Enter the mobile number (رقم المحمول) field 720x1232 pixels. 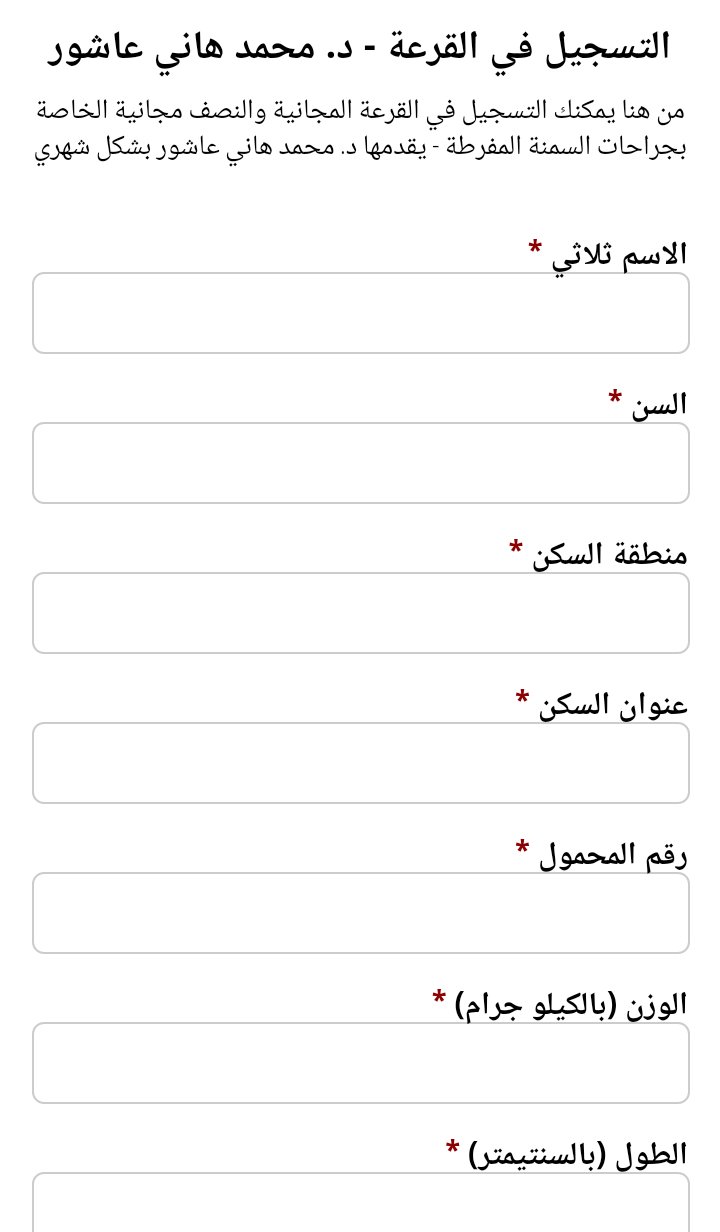coord(360,913)
